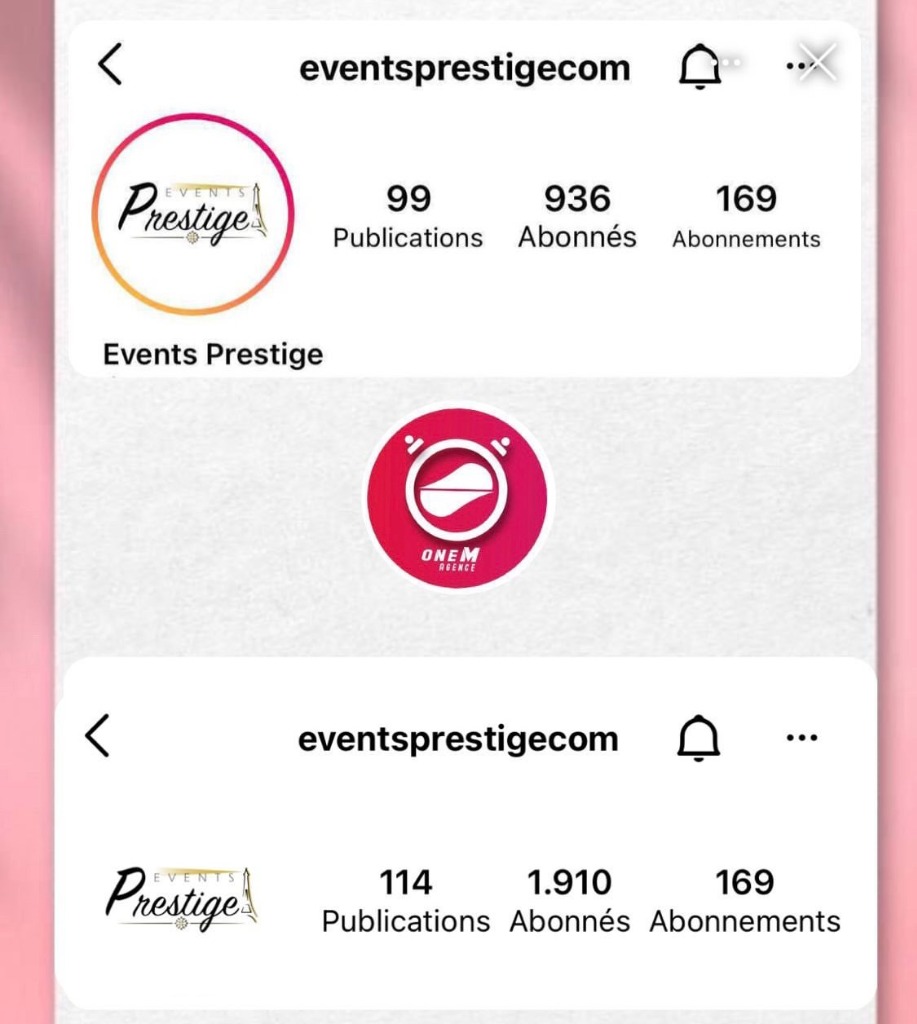This screenshot has width=917, height=1024.
Task: View 169 Abonnements on top profile
Action: pos(746,214)
